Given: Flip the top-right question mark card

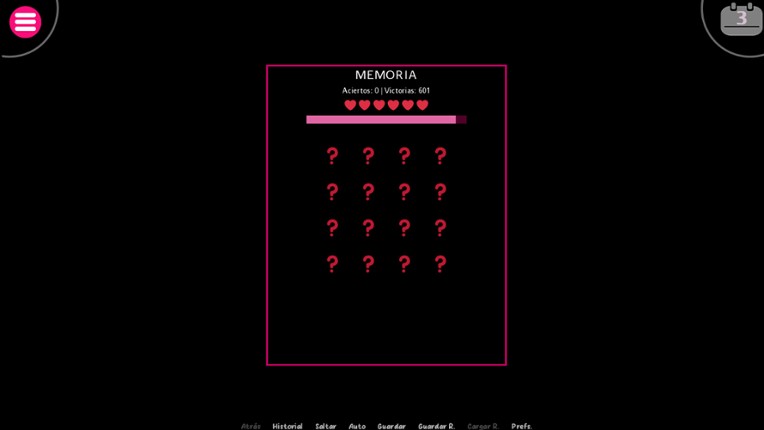Looking at the screenshot, I should [440, 156].
